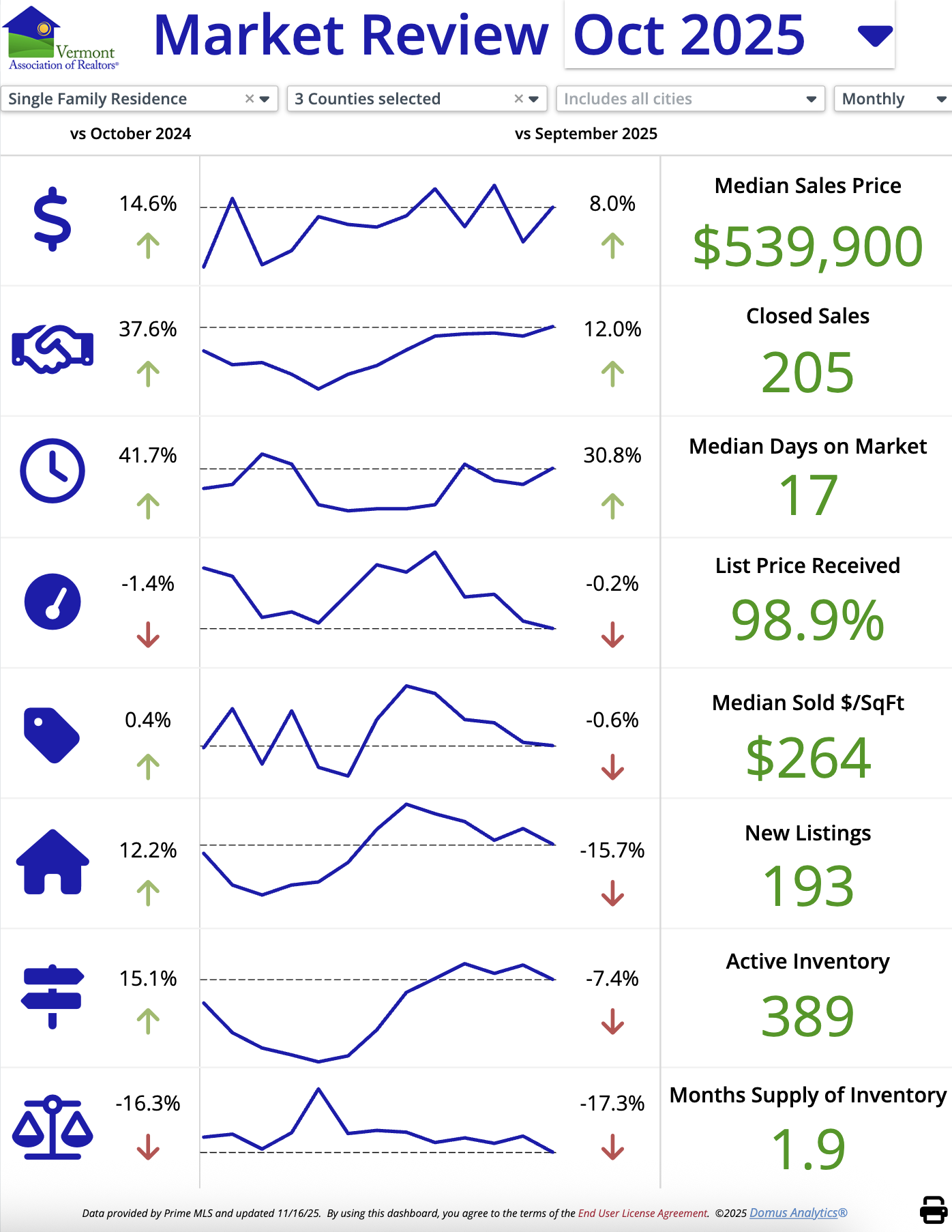
Task: Click the Vermont Association of Realtors logo
Action: (x=61, y=35)
